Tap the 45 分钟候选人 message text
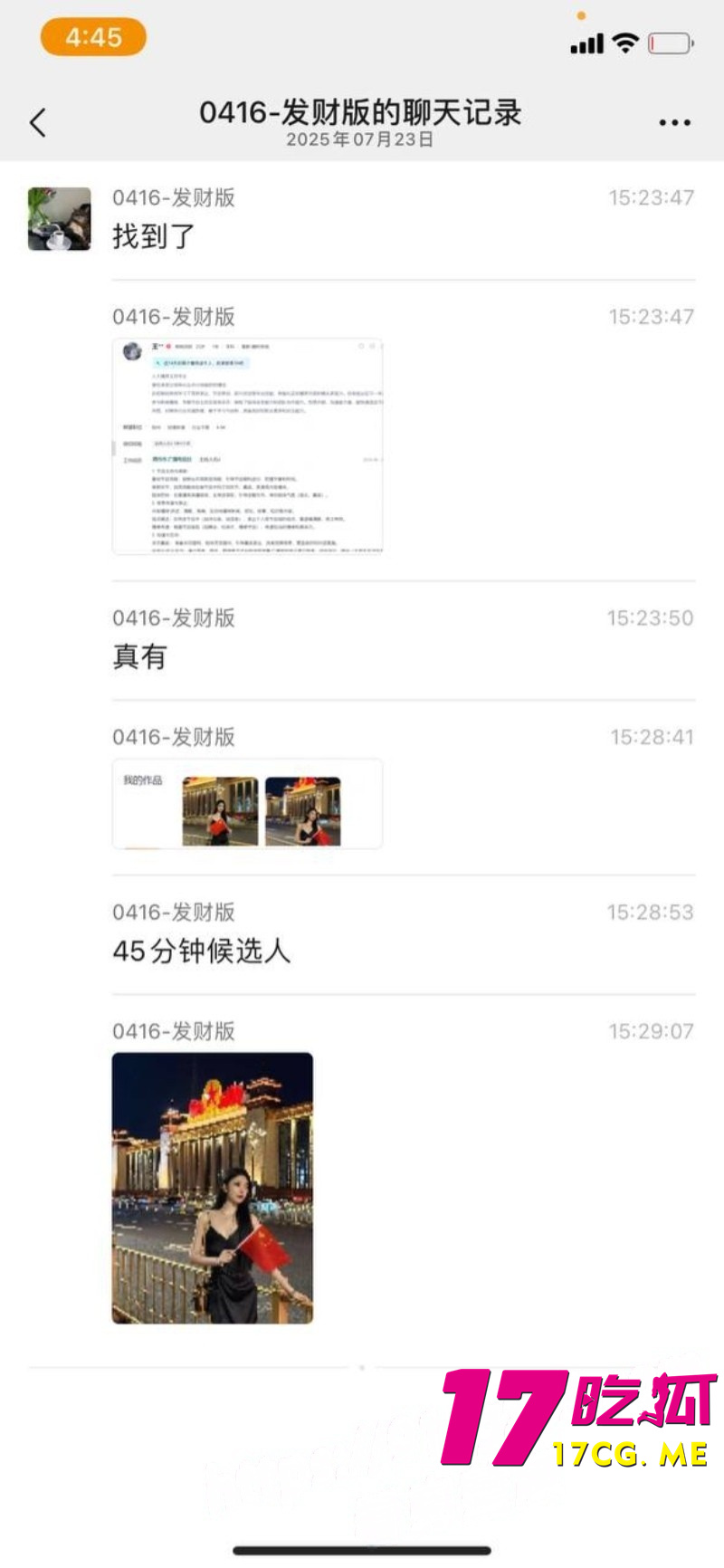 pyautogui.click(x=201, y=951)
